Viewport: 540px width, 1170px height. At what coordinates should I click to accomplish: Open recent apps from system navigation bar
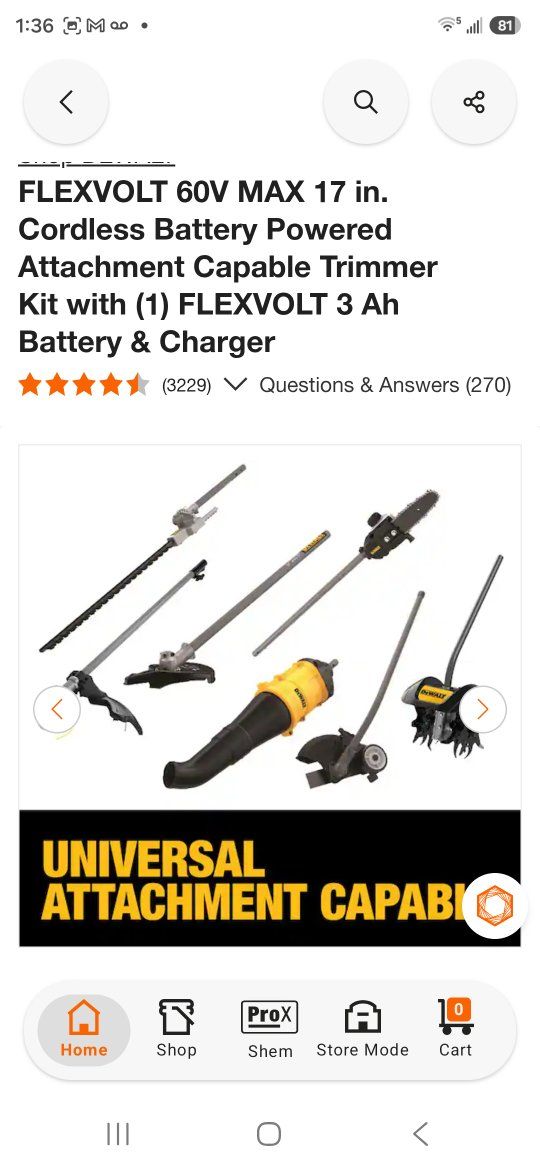coord(118,1134)
